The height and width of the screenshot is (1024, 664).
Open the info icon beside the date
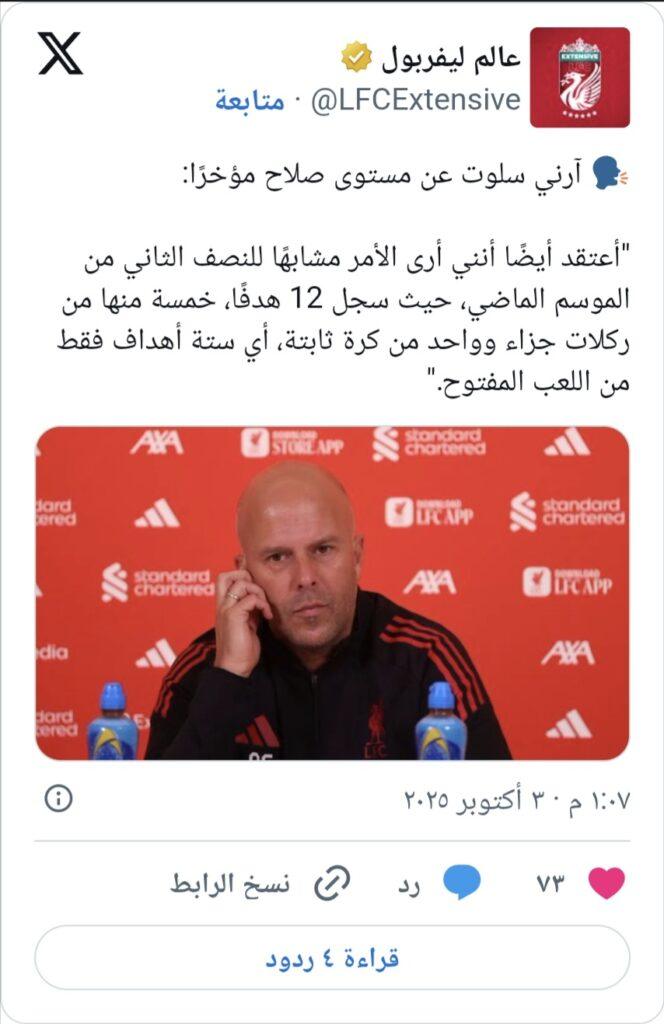[x=58, y=798]
